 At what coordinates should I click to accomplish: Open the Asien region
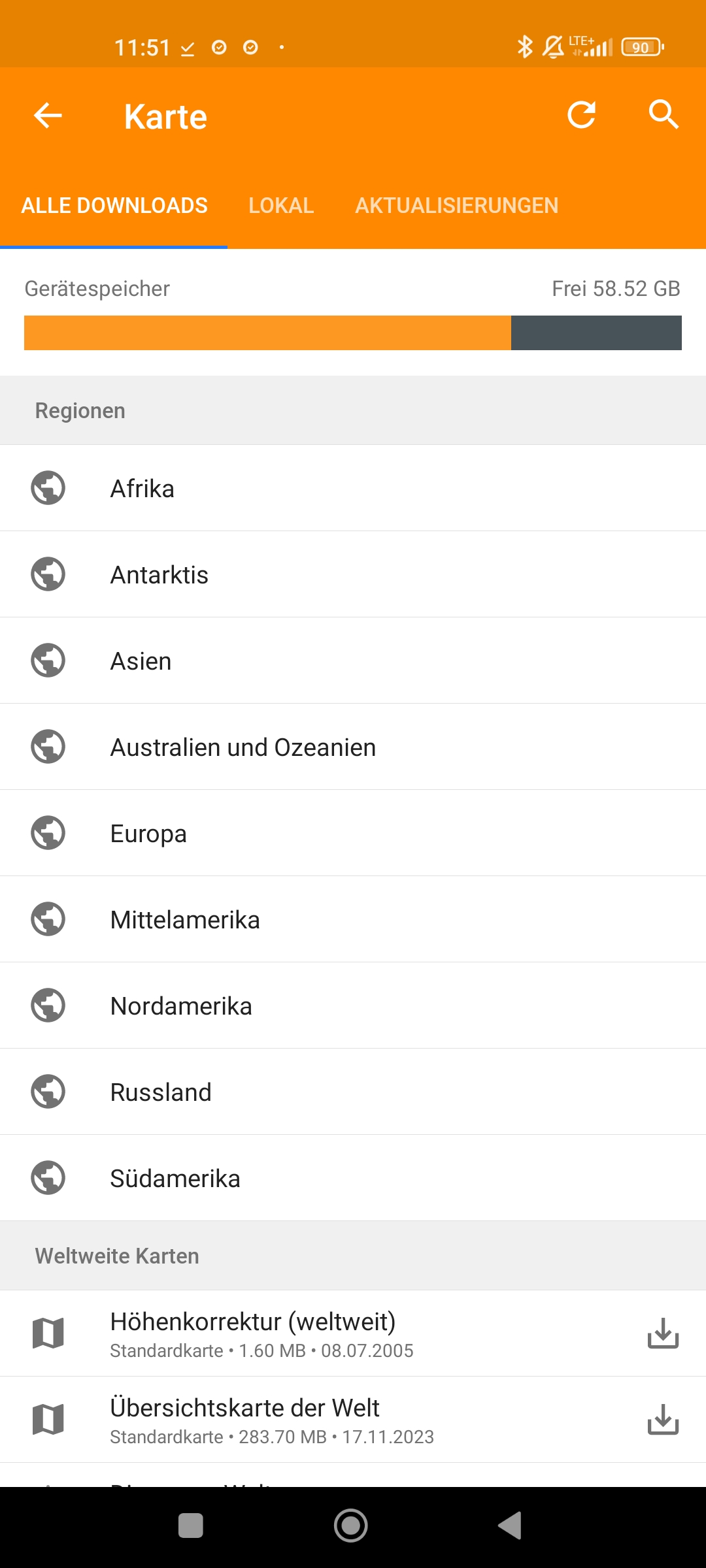coord(353,661)
